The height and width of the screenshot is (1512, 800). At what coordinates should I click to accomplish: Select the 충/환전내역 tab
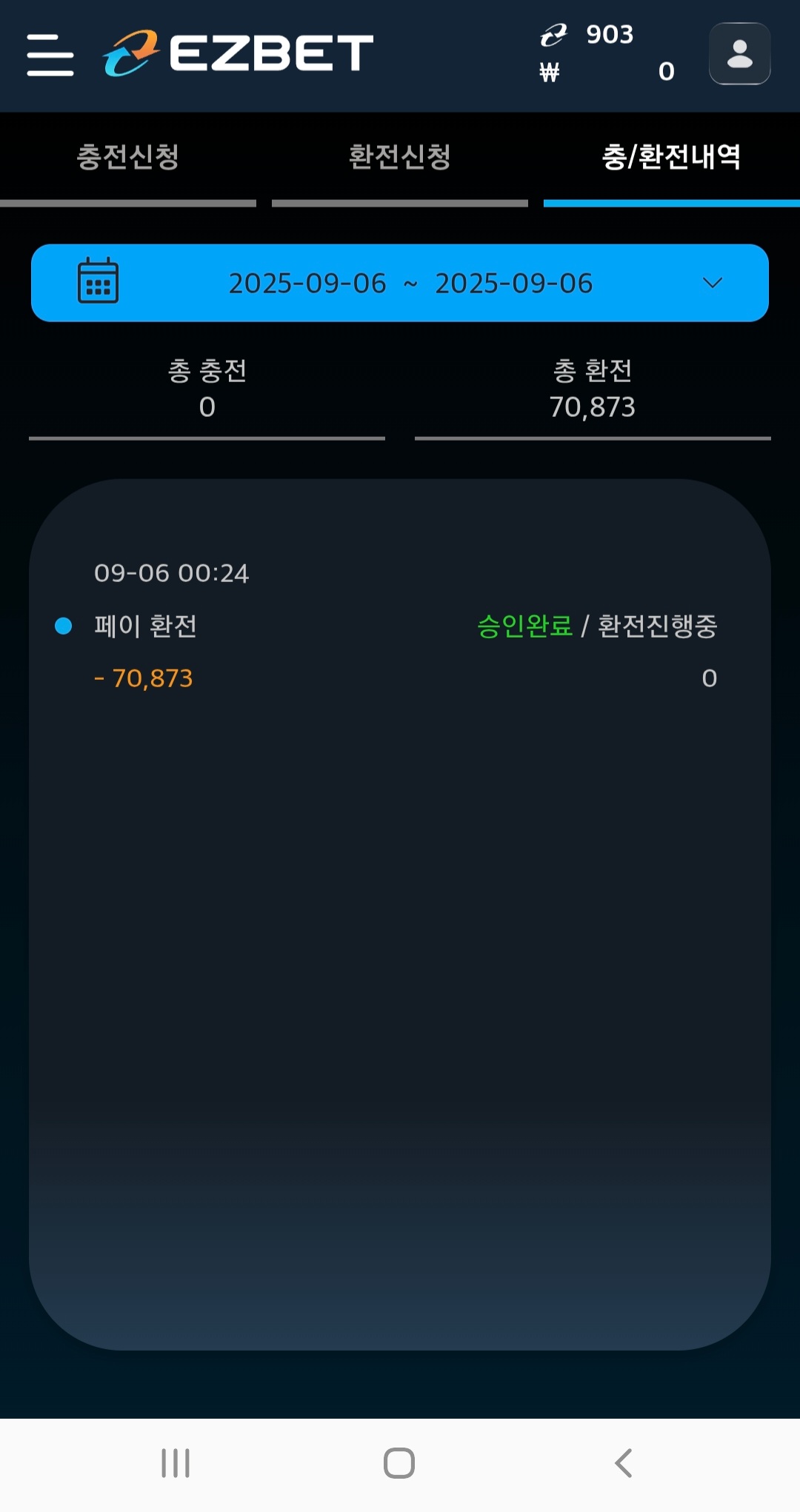pos(671,157)
